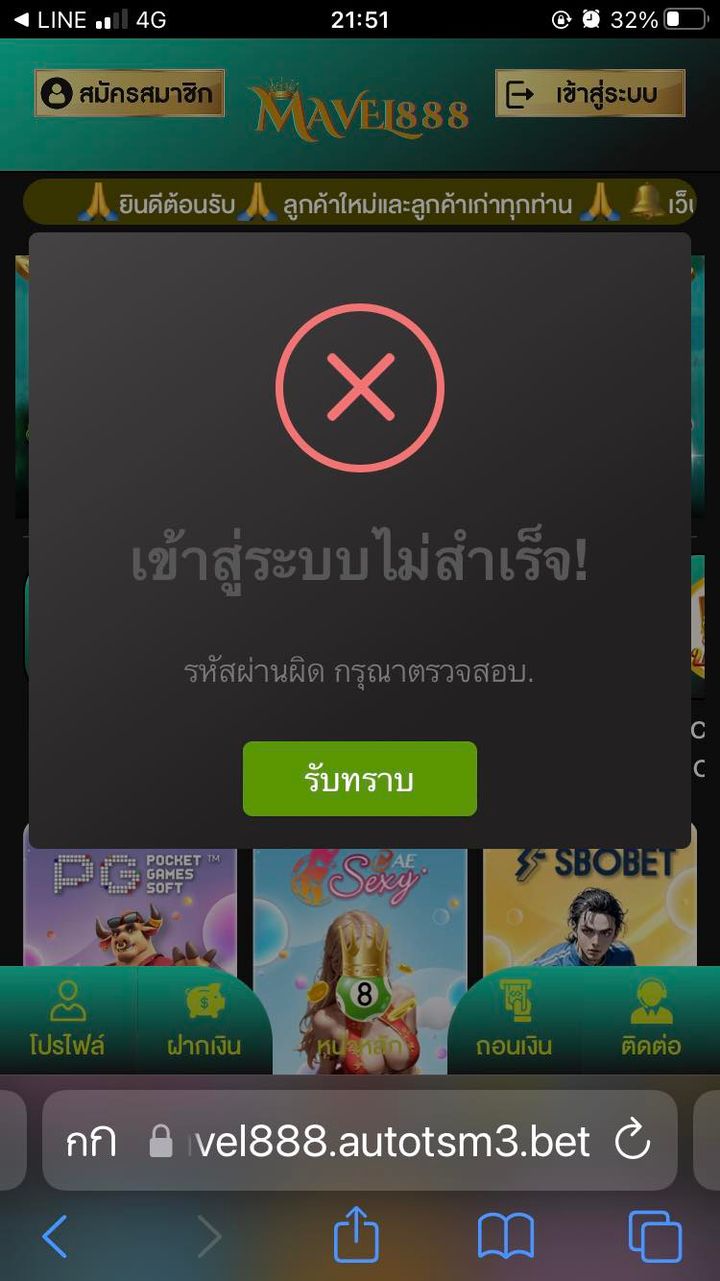Open Safari bookmarks
Screen dimensions: 720x1281
click(x=505, y=1237)
